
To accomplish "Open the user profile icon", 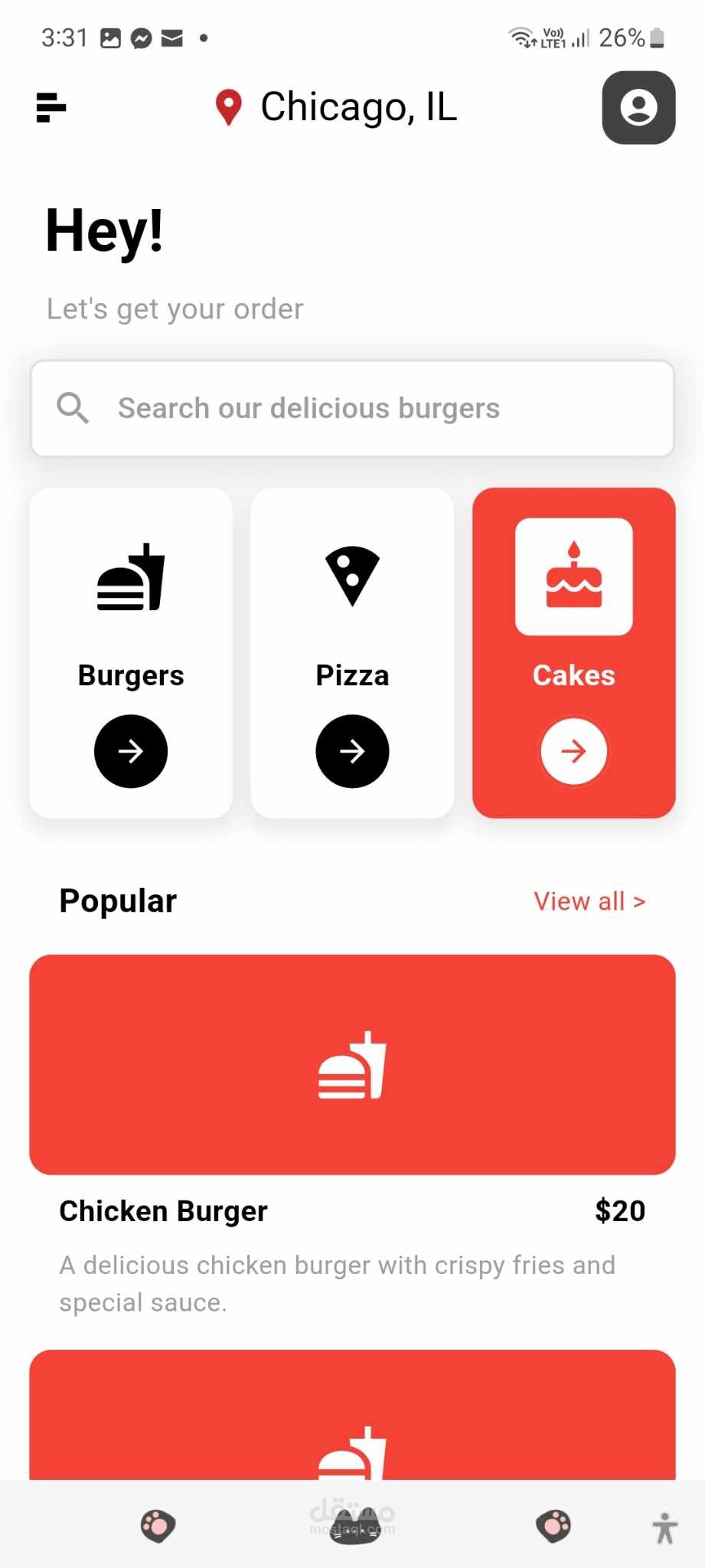I will (x=638, y=107).
